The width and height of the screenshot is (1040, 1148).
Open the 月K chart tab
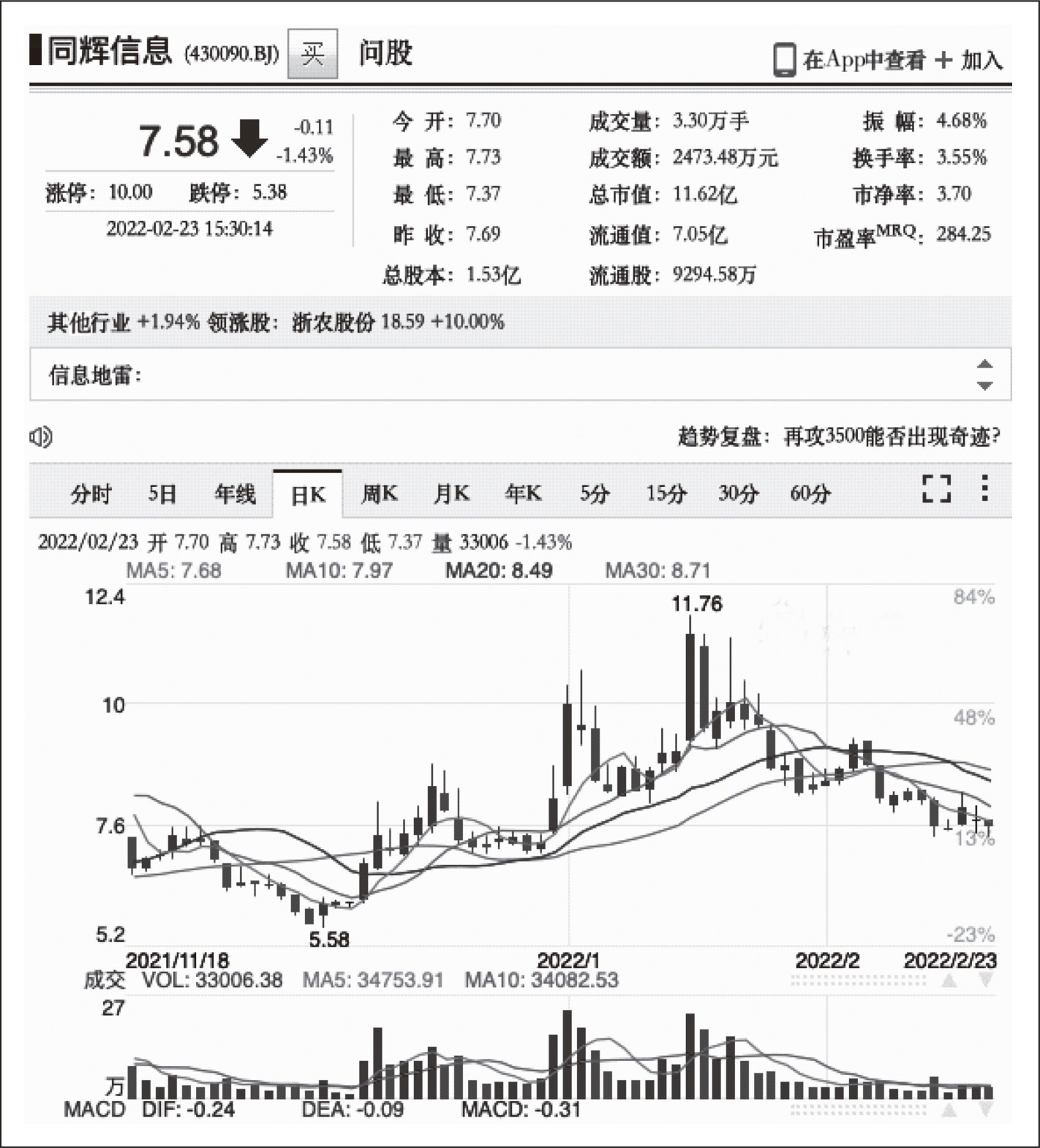click(451, 494)
